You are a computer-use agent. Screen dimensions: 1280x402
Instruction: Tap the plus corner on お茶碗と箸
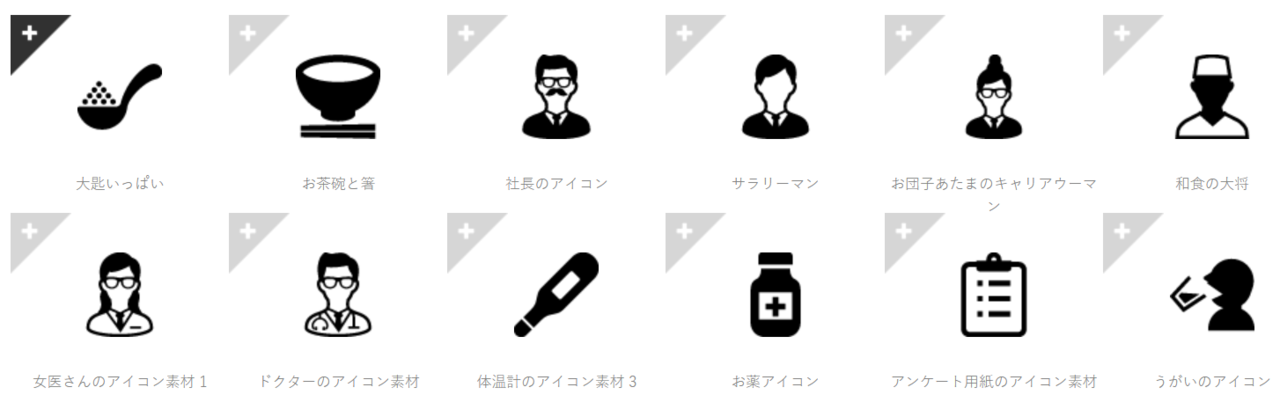click(247, 33)
